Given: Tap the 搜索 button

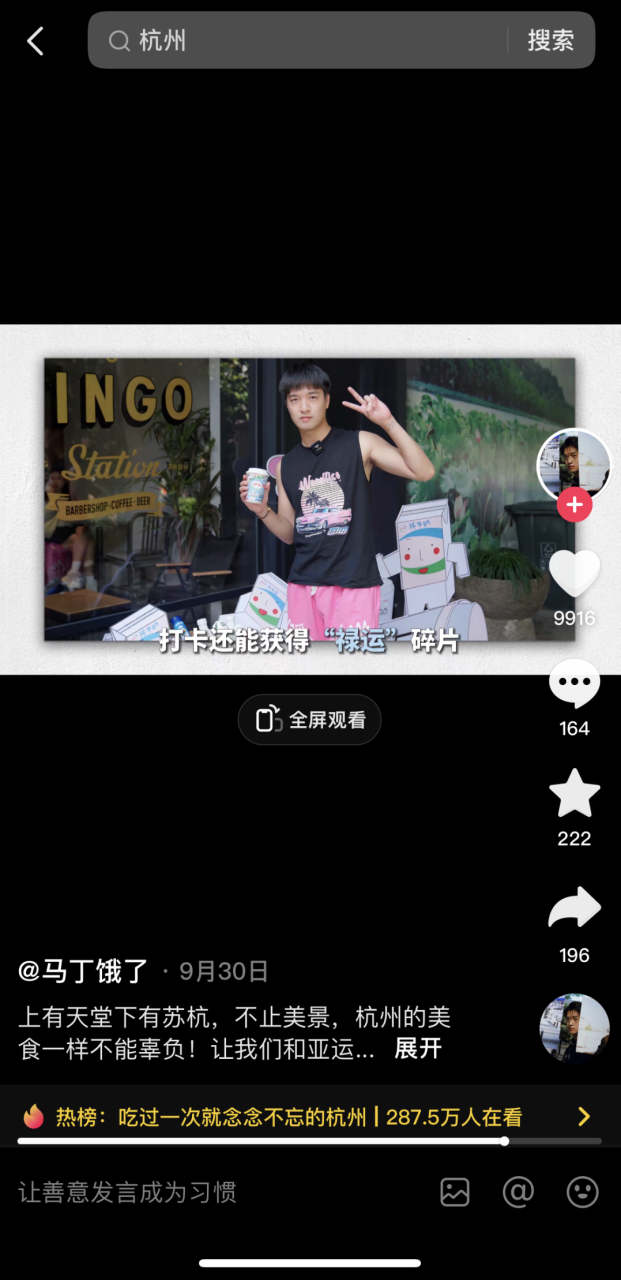Looking at the screenshot, I should pos(550,41).
